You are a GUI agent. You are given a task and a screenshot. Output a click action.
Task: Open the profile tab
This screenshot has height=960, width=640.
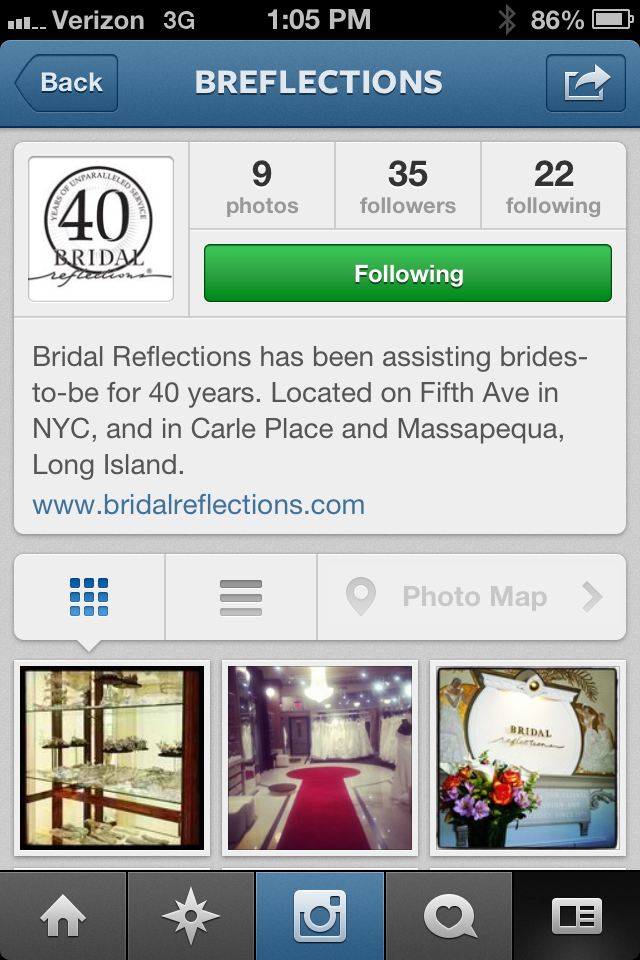pos(576,916)
